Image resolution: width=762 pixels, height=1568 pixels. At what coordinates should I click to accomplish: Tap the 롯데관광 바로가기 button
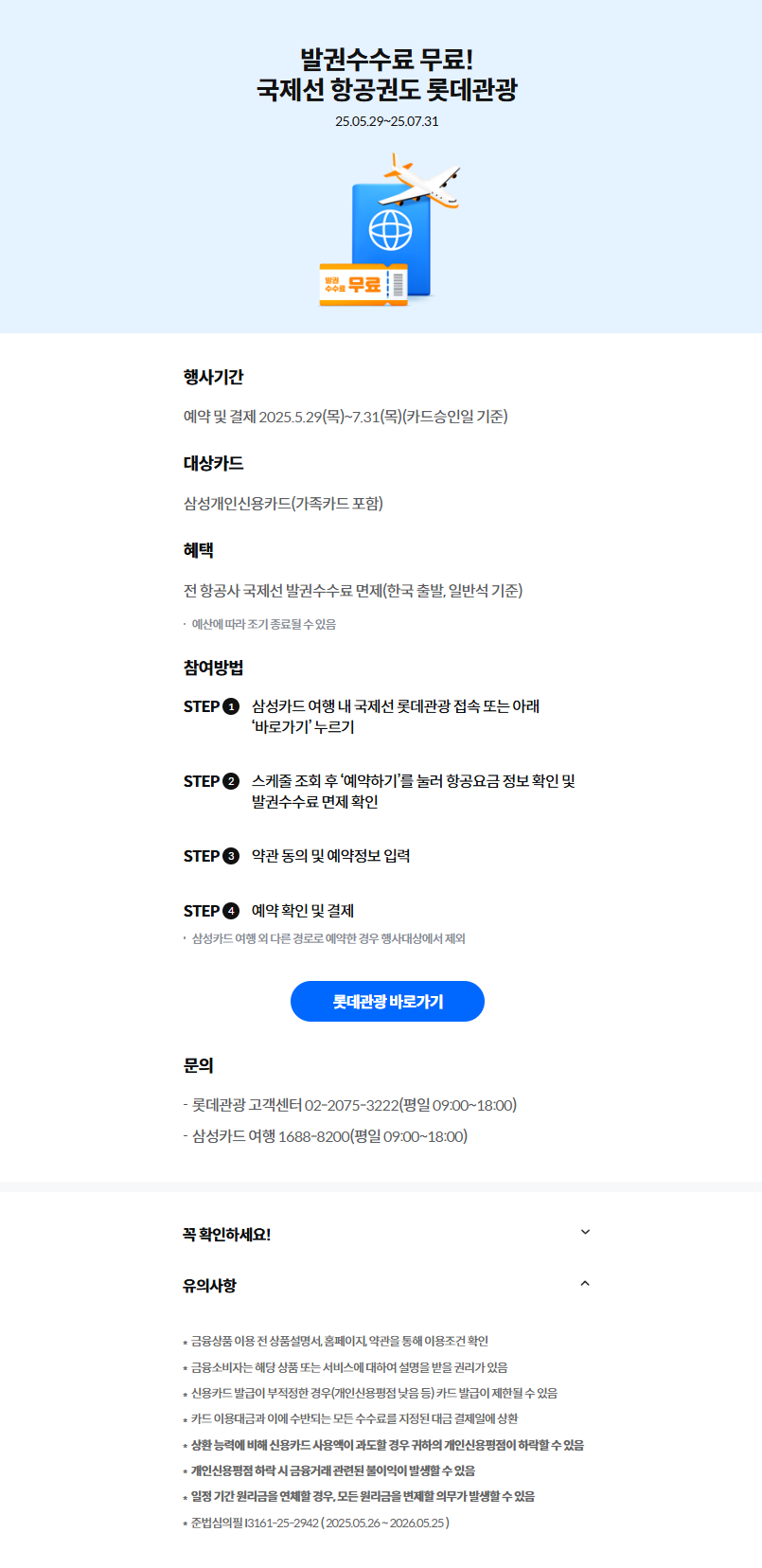387,1002
